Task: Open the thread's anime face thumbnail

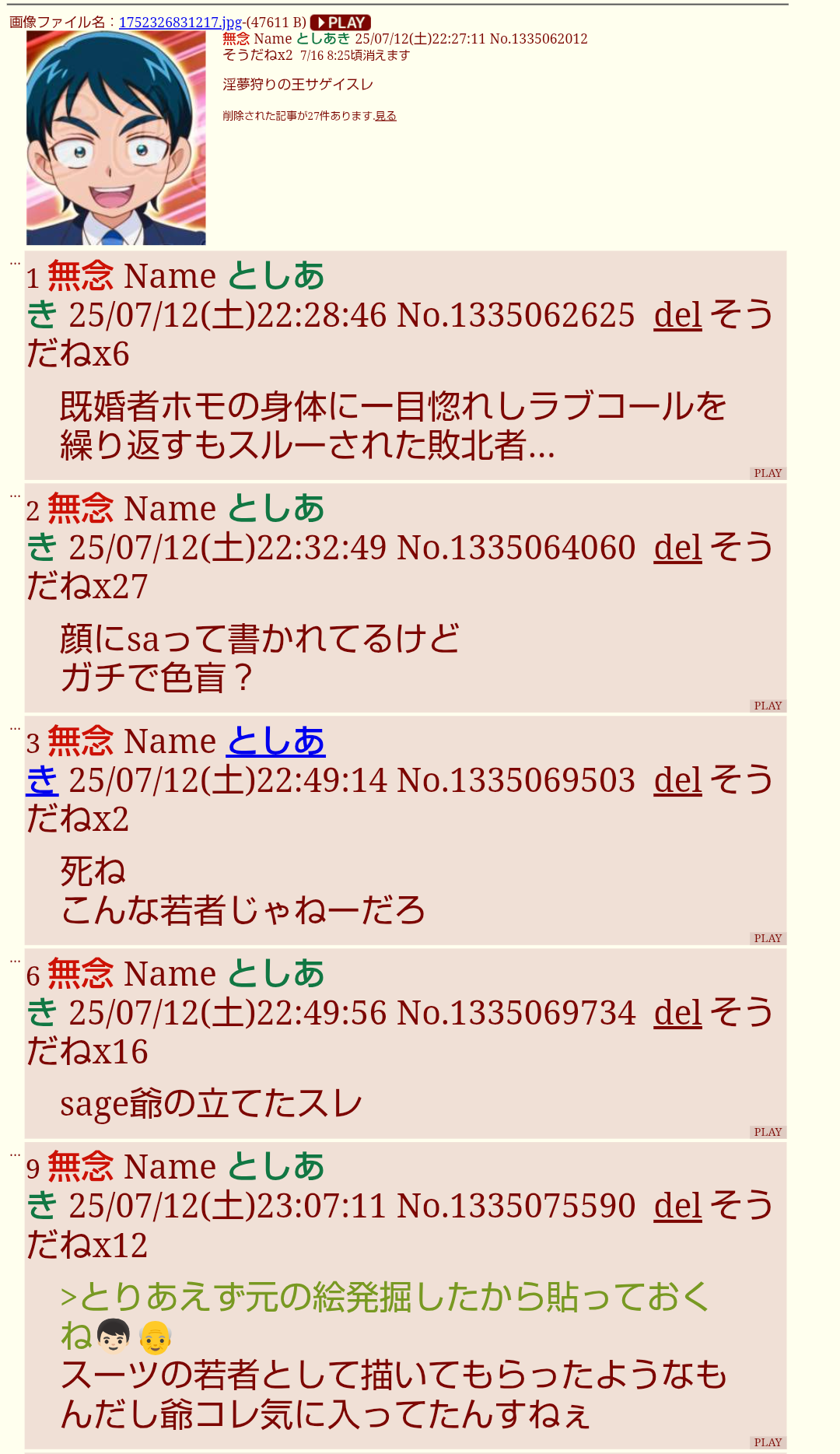Action: 116,138
